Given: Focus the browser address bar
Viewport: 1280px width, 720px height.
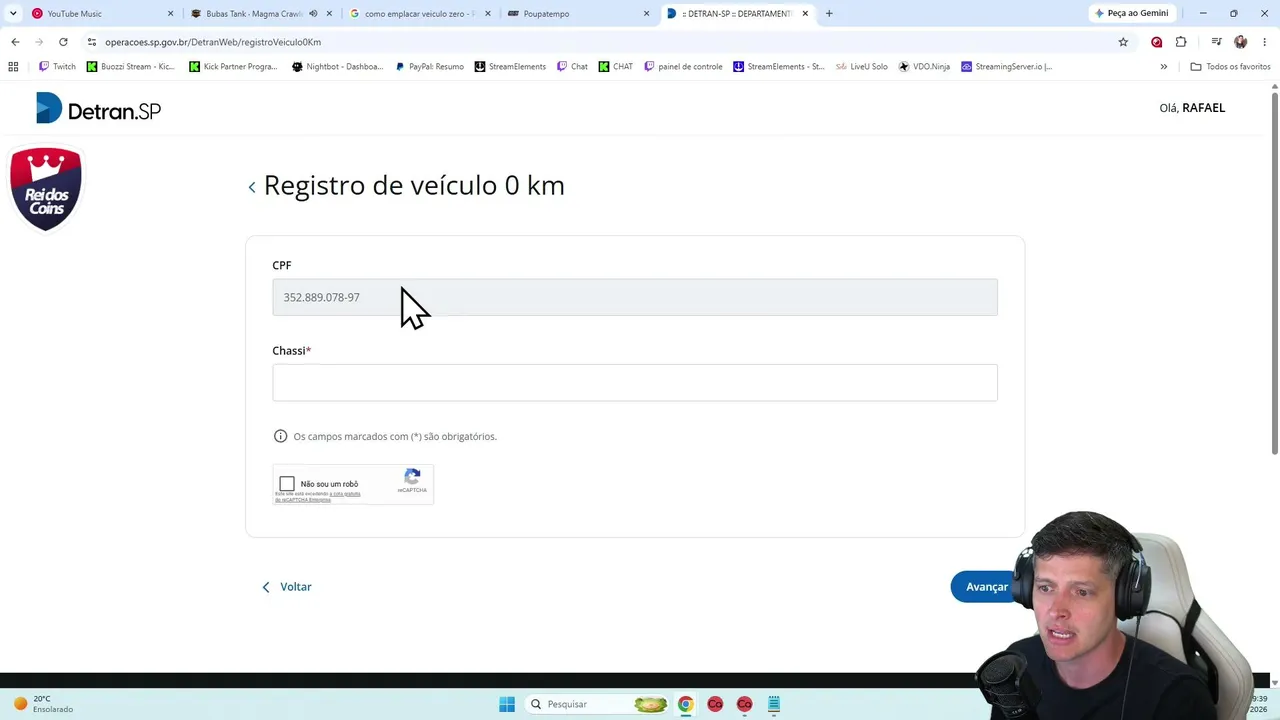Looking at the screenshot, I should pyautogui.click(x=600, y=42).
